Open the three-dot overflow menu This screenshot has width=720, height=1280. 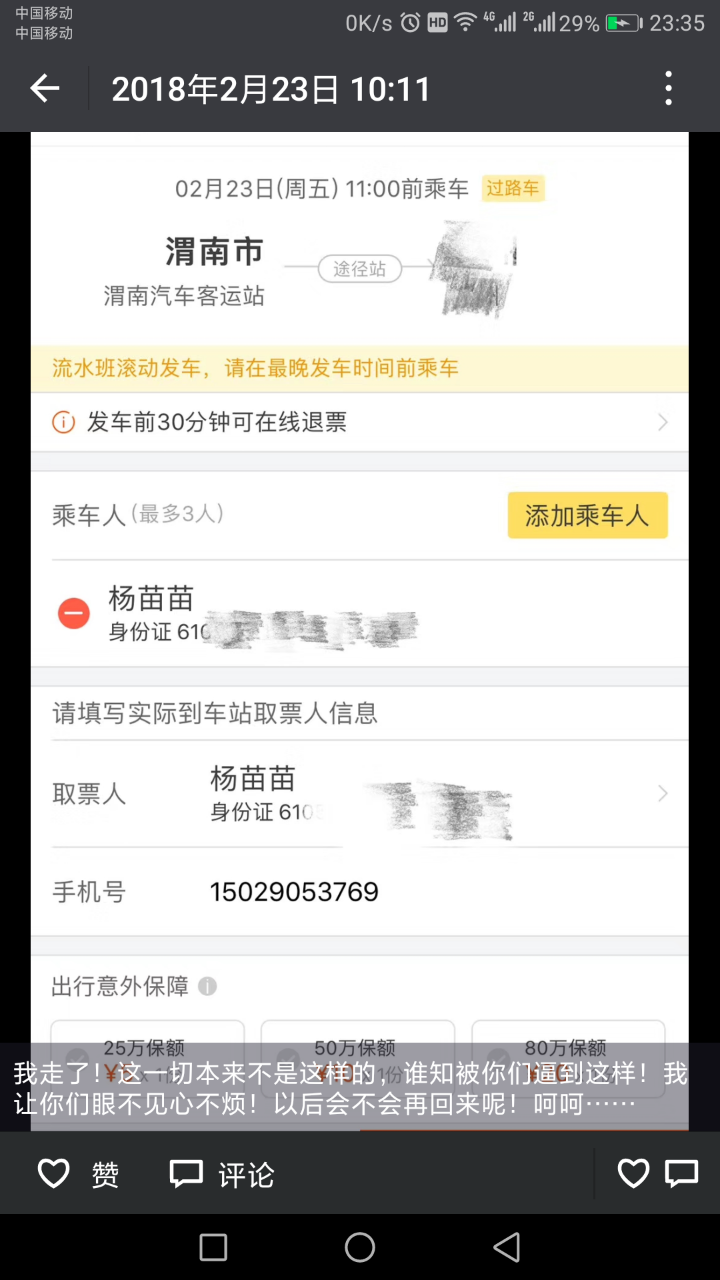pos(668,89)
